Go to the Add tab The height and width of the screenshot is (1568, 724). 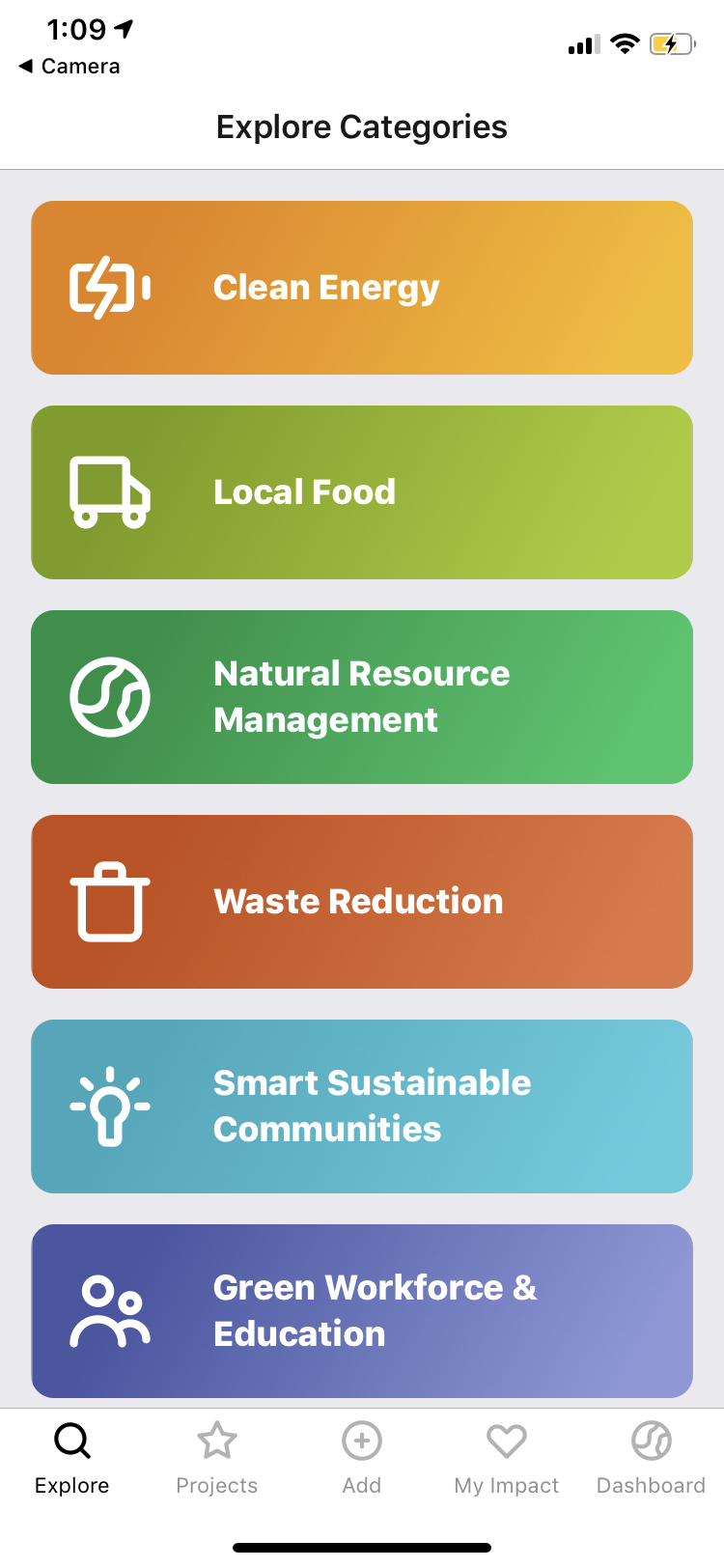[362, 1458]
